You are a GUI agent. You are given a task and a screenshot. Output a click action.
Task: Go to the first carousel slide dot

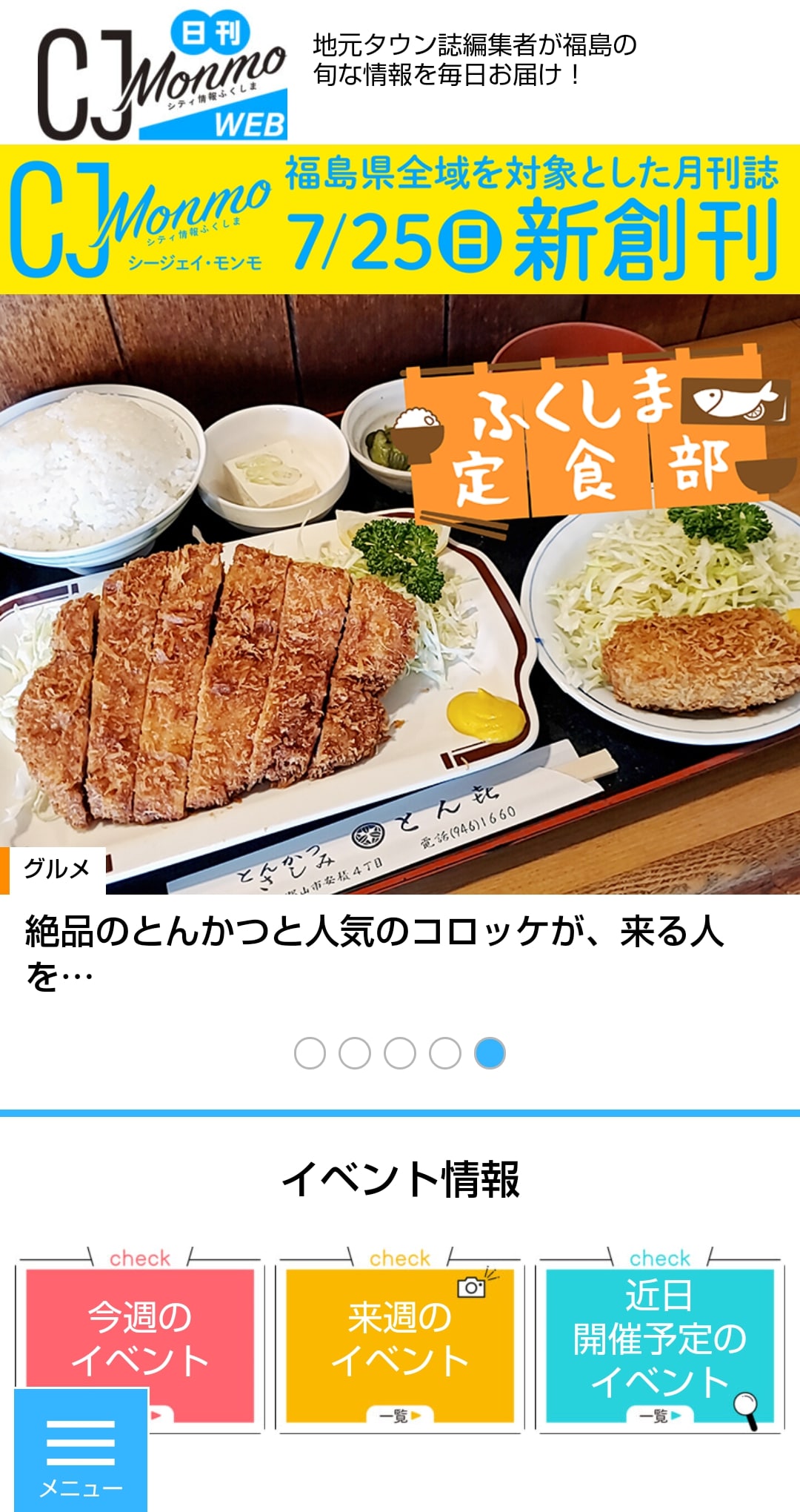pyautogui.click(x=310, y=1053)
